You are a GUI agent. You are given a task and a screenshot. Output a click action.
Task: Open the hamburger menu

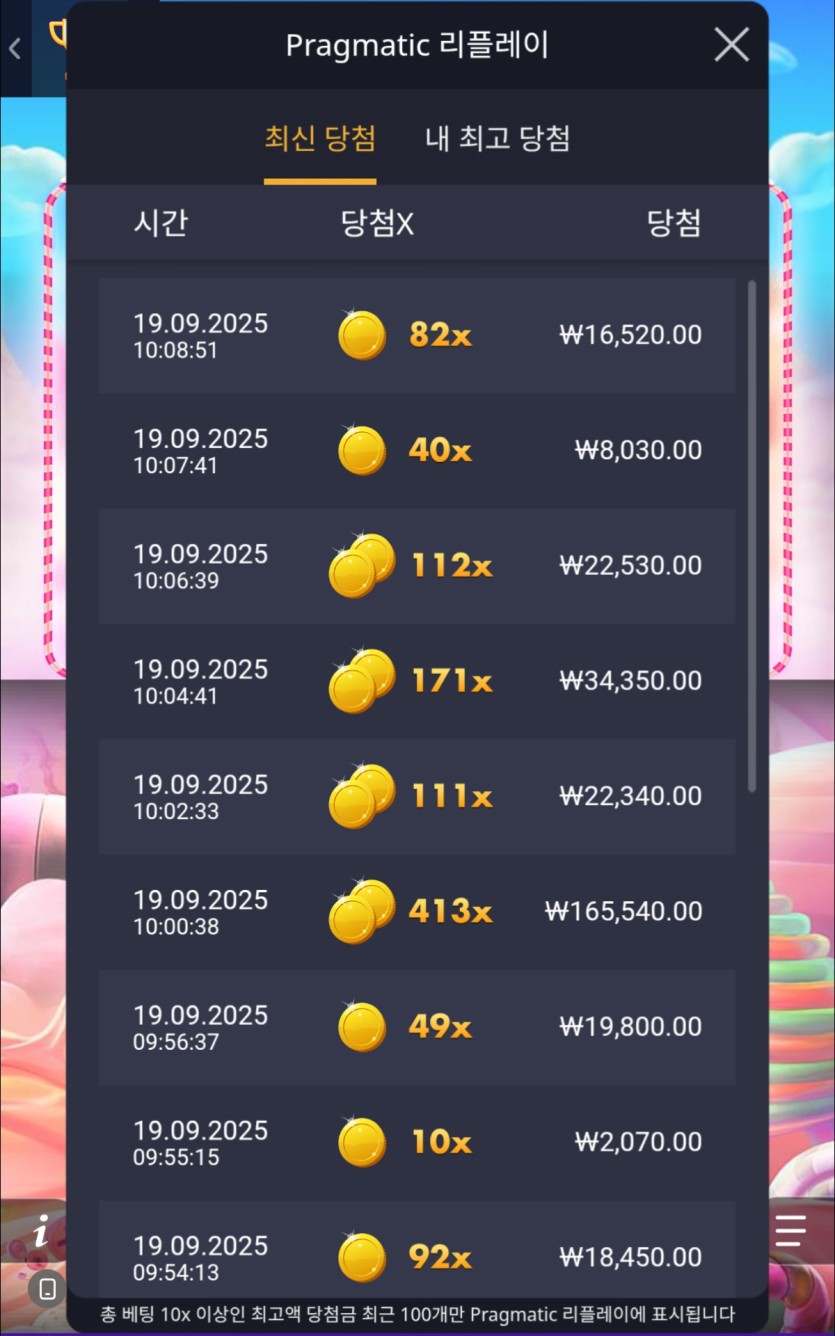coord(790,1231)
